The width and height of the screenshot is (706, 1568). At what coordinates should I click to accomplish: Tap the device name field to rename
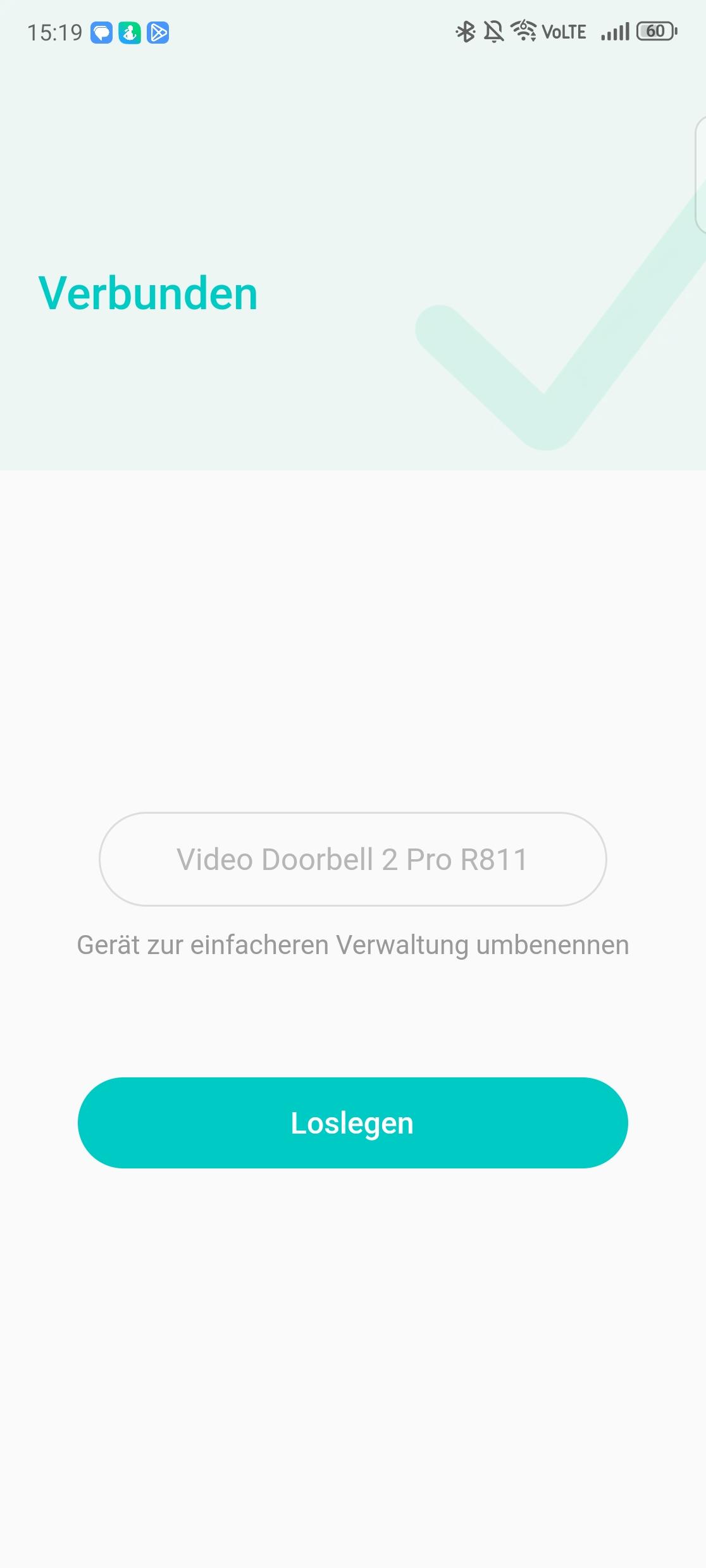(x=352, y=859)
